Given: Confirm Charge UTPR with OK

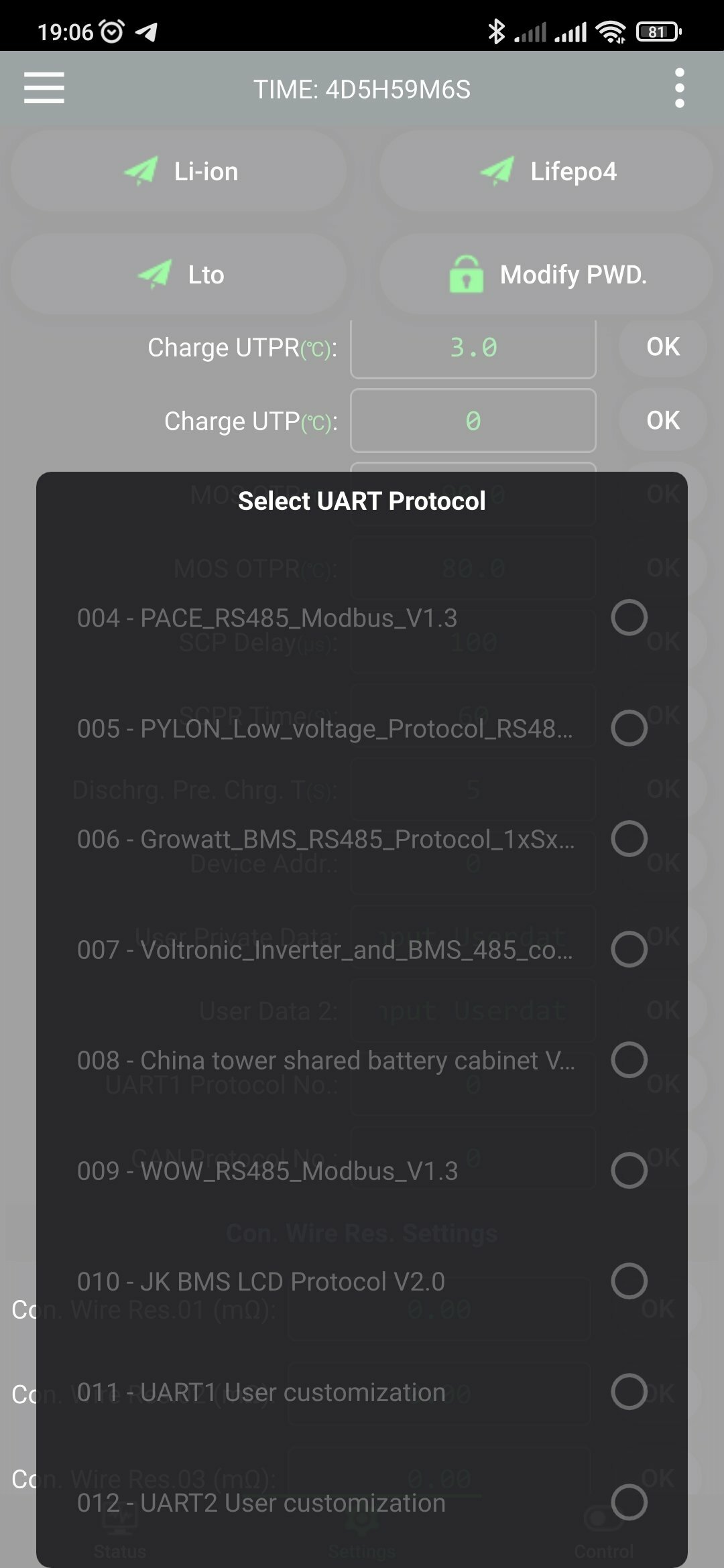Looking at the screenshot, I should click(662, 347).
